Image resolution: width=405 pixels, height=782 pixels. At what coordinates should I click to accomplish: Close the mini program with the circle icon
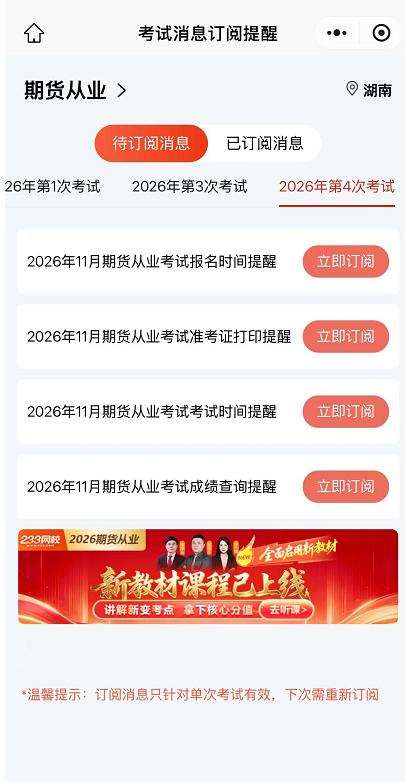(382, 33)
